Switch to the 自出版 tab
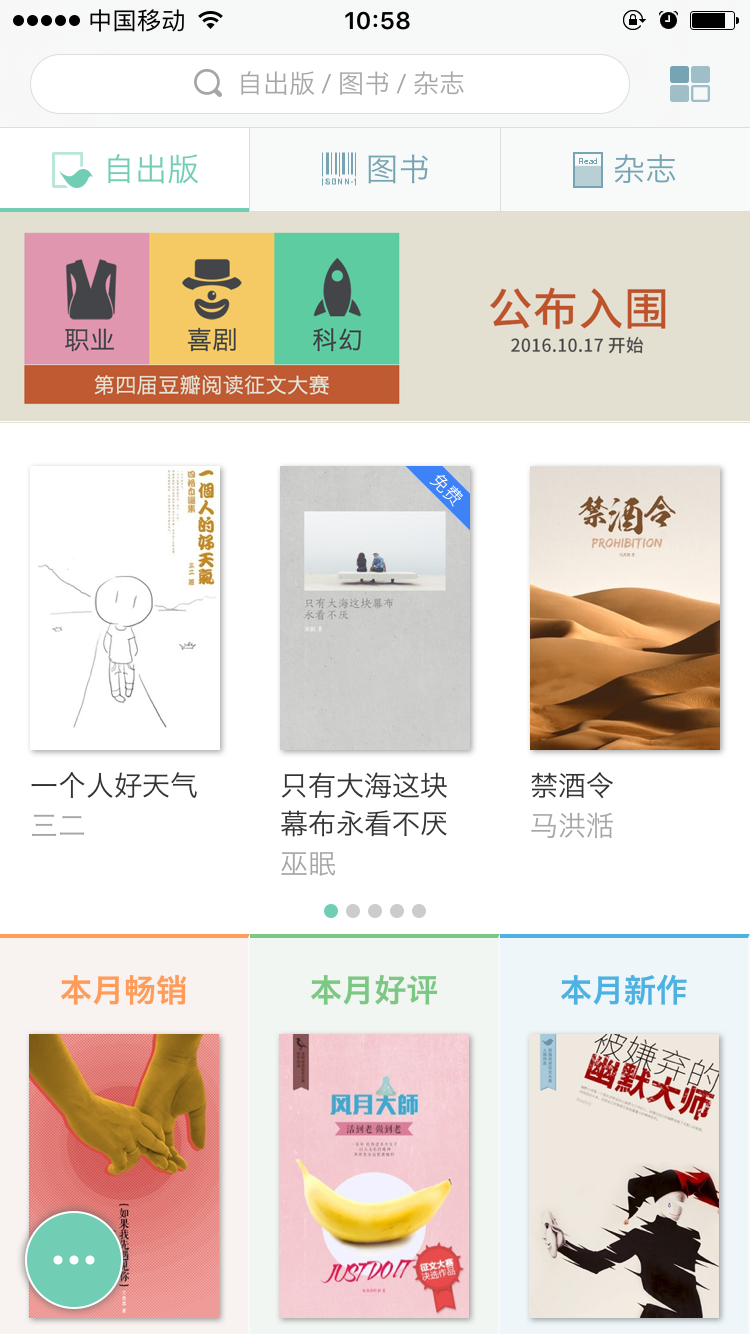 click(125, 170)
